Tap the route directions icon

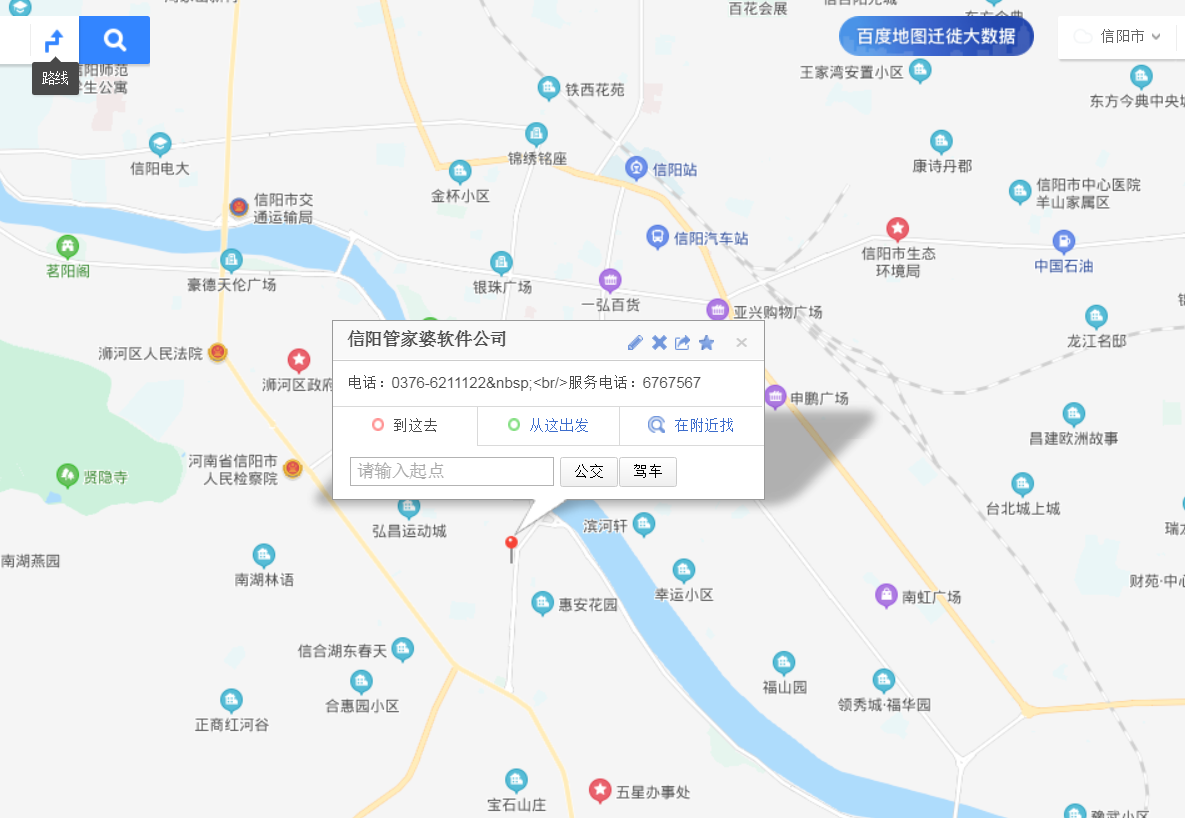tap(55, 40)
